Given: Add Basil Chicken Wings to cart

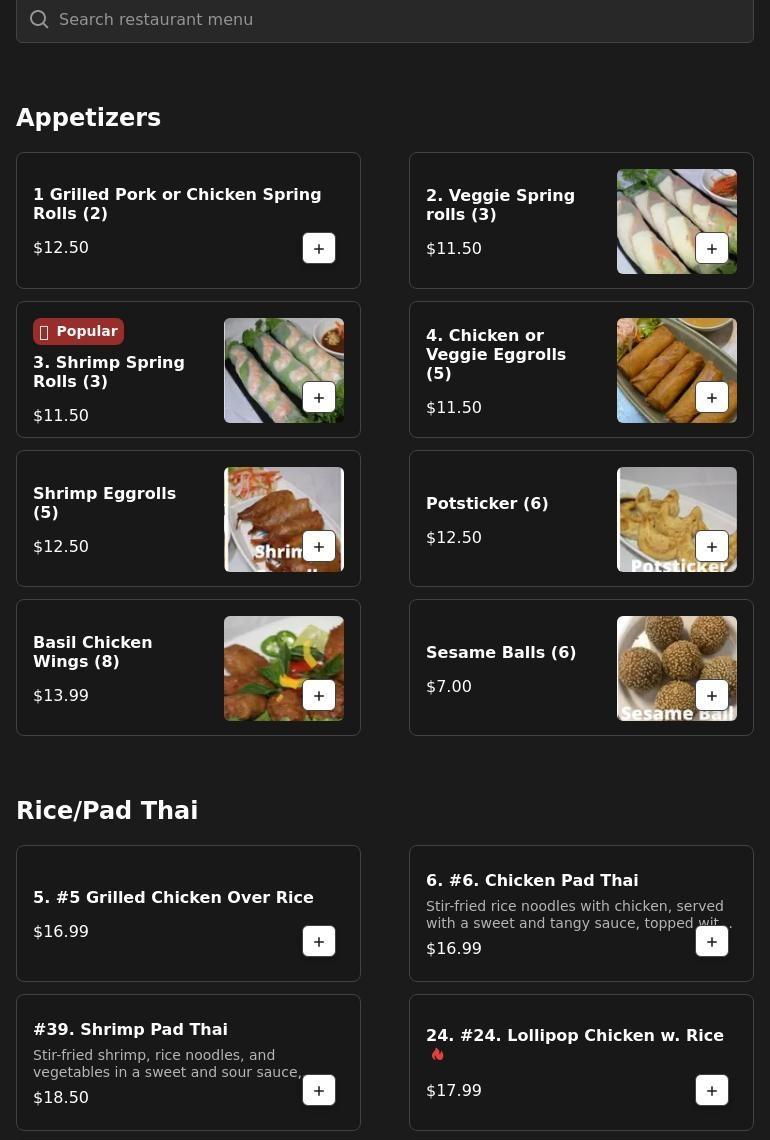Looking at the screenshot, I should point(319,696).
